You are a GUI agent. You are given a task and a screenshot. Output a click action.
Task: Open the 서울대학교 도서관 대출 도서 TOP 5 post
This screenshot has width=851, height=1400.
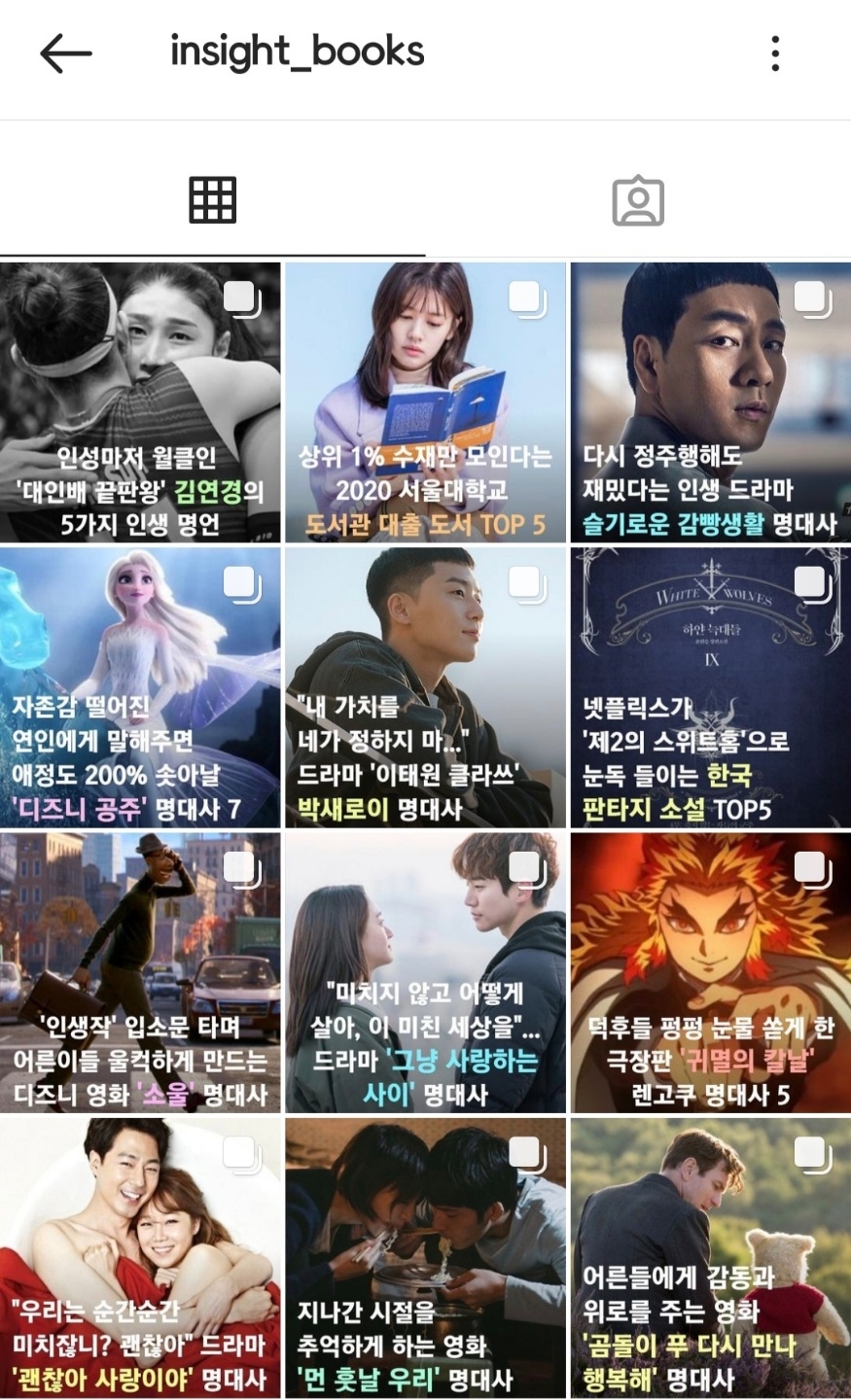pos(425,402)
